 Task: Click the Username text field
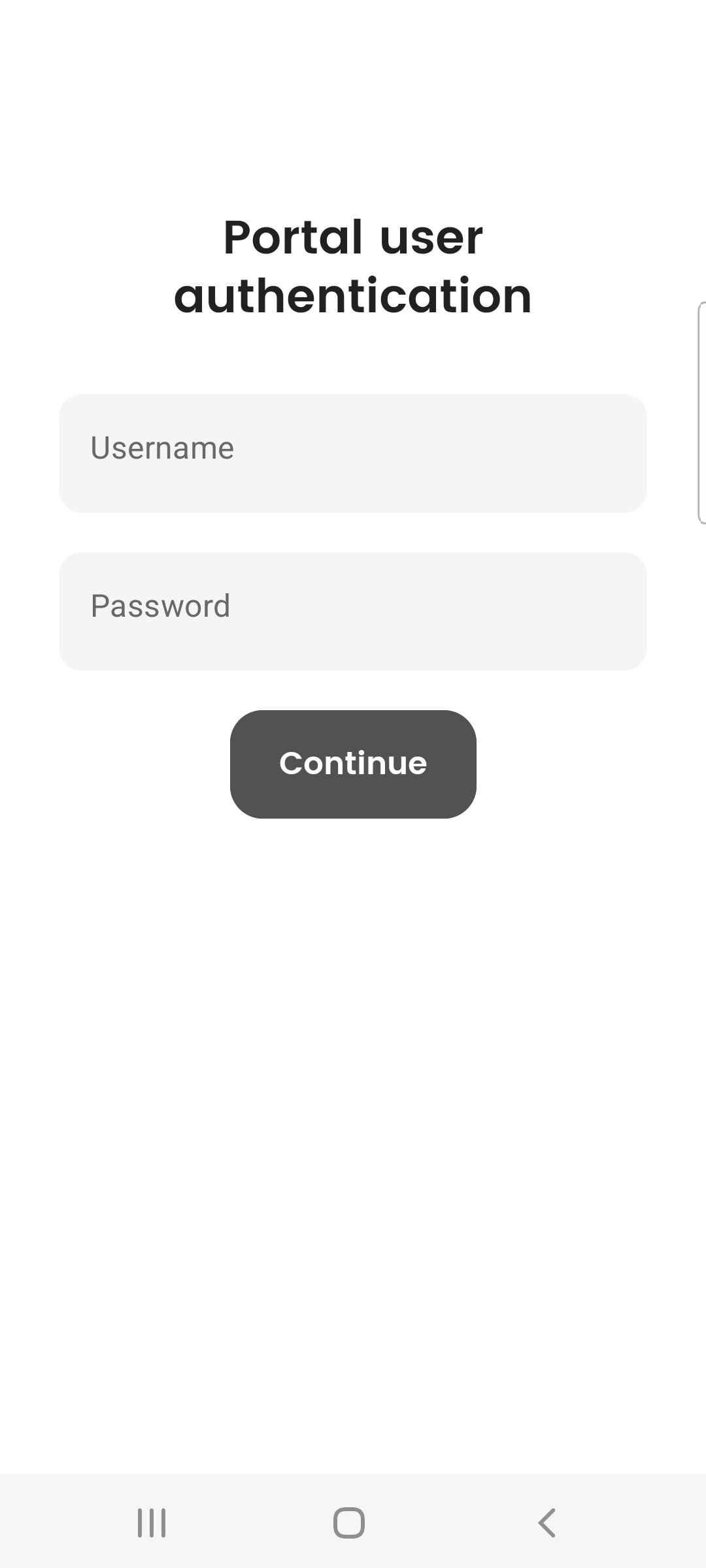(x=353, y=451)
